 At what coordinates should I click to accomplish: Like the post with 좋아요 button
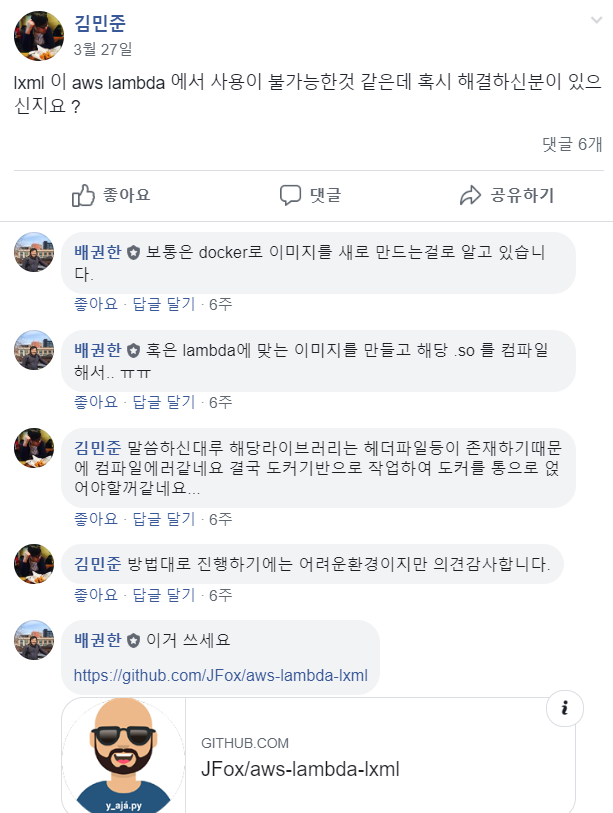click(111, 195)
